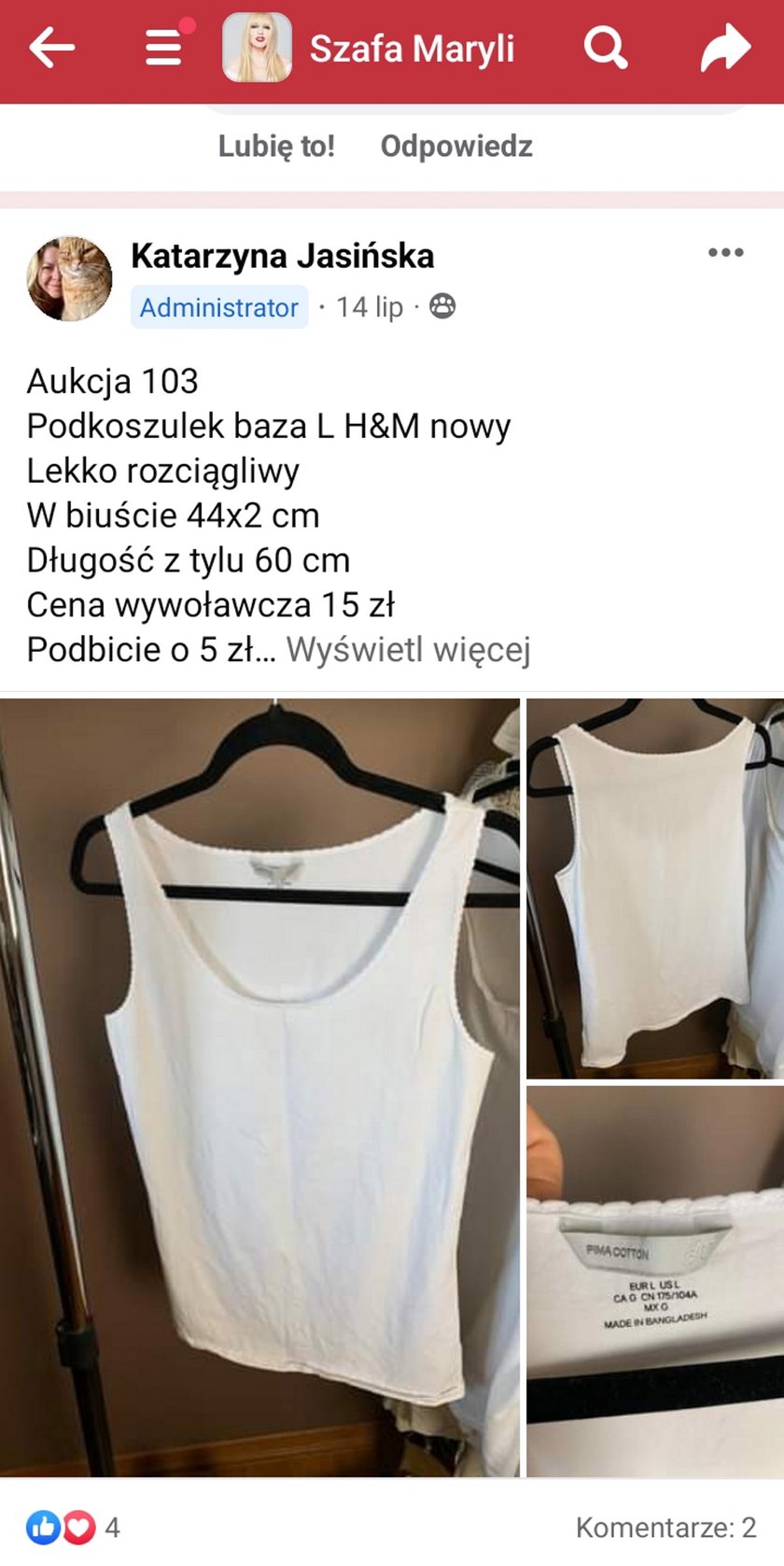
Task: Open the large white top photo
Action: pyautogui.click(x=259, y=1087)
